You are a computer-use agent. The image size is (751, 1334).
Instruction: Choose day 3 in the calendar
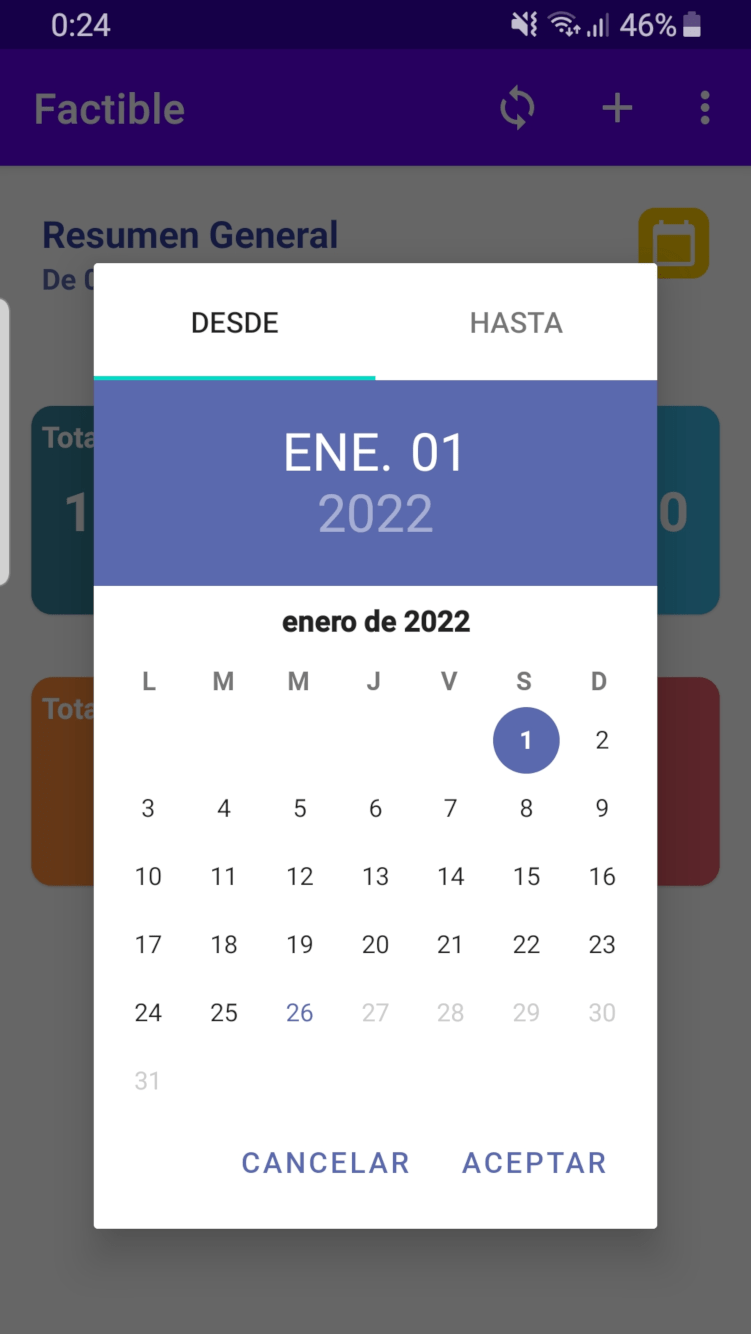point(148,808)
